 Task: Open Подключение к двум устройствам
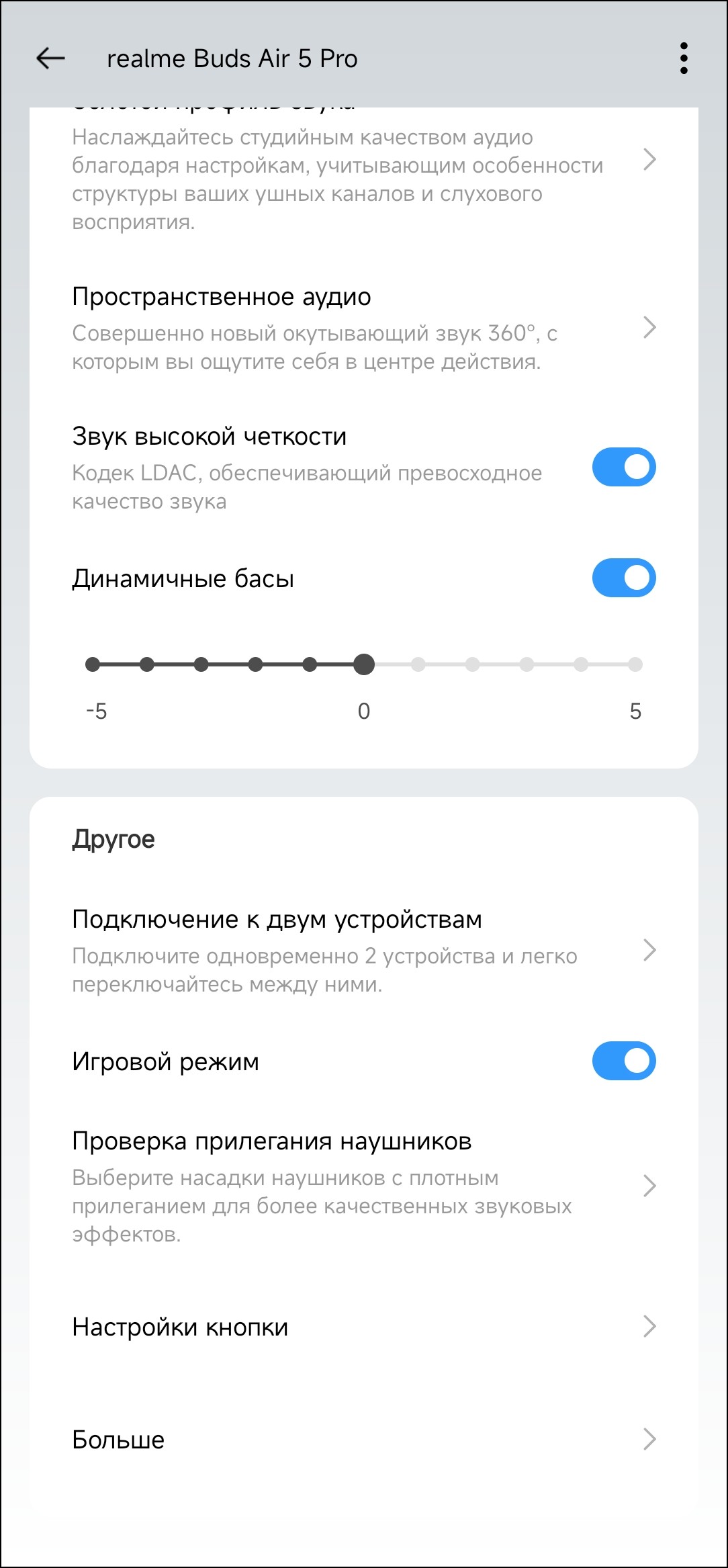coord(363,950)
